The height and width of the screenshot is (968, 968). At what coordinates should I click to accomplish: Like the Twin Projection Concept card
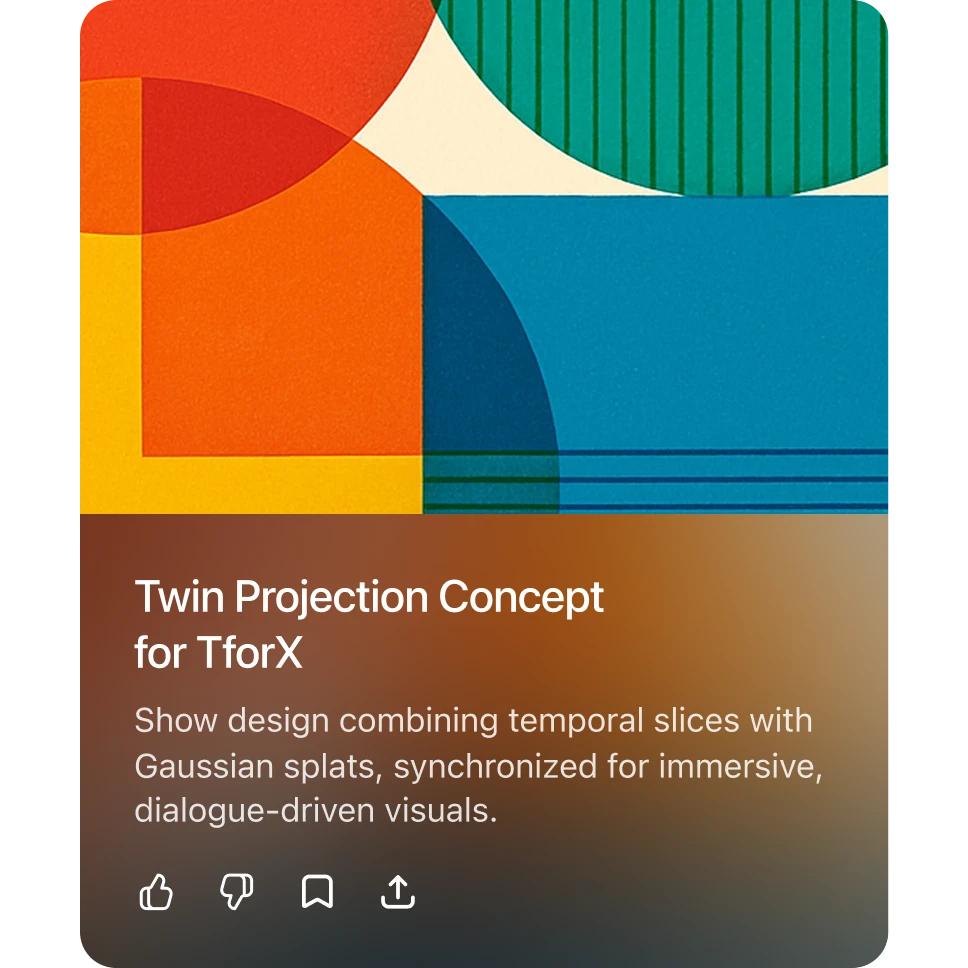coord(156,892)
